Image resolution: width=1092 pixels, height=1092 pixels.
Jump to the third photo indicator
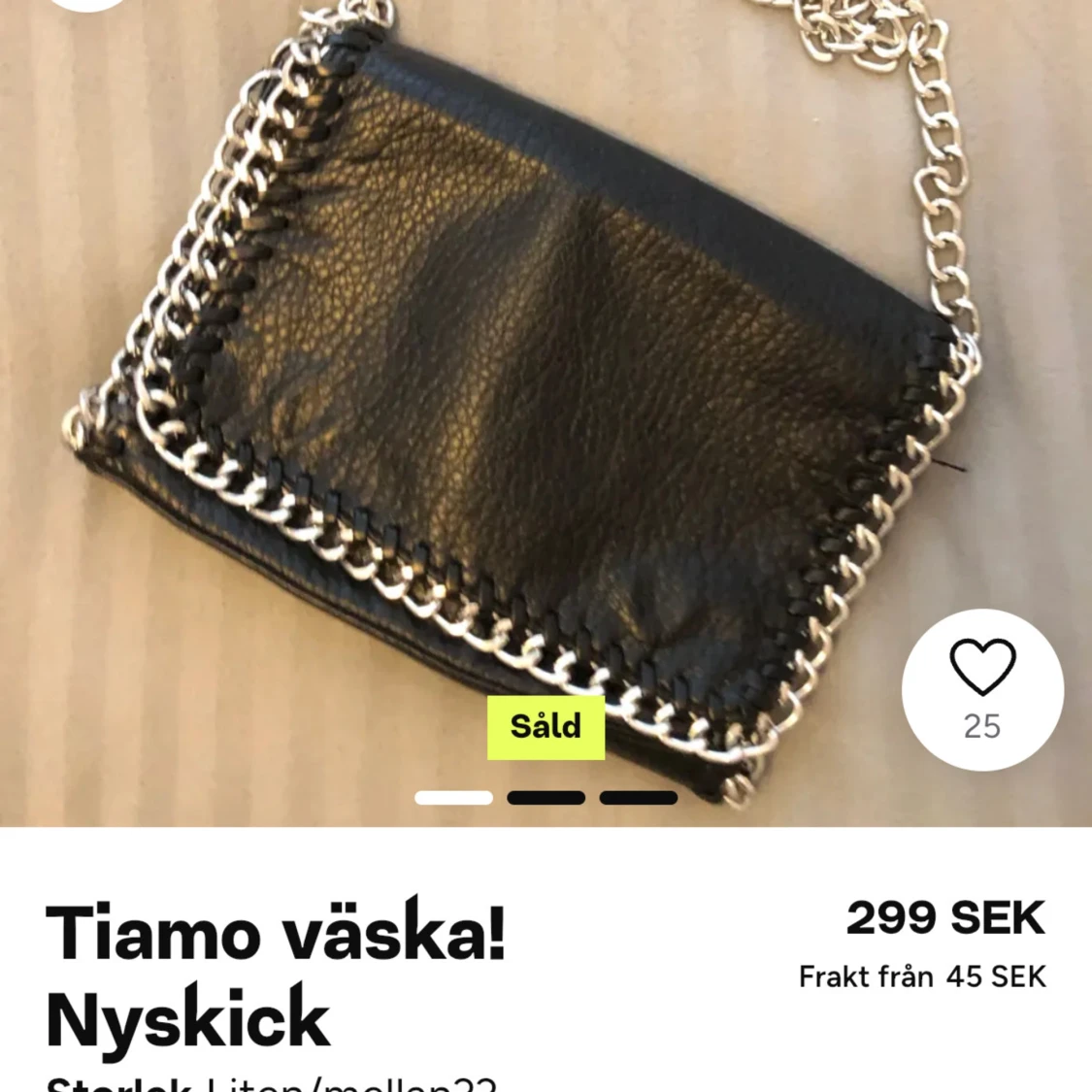point(638,798)
